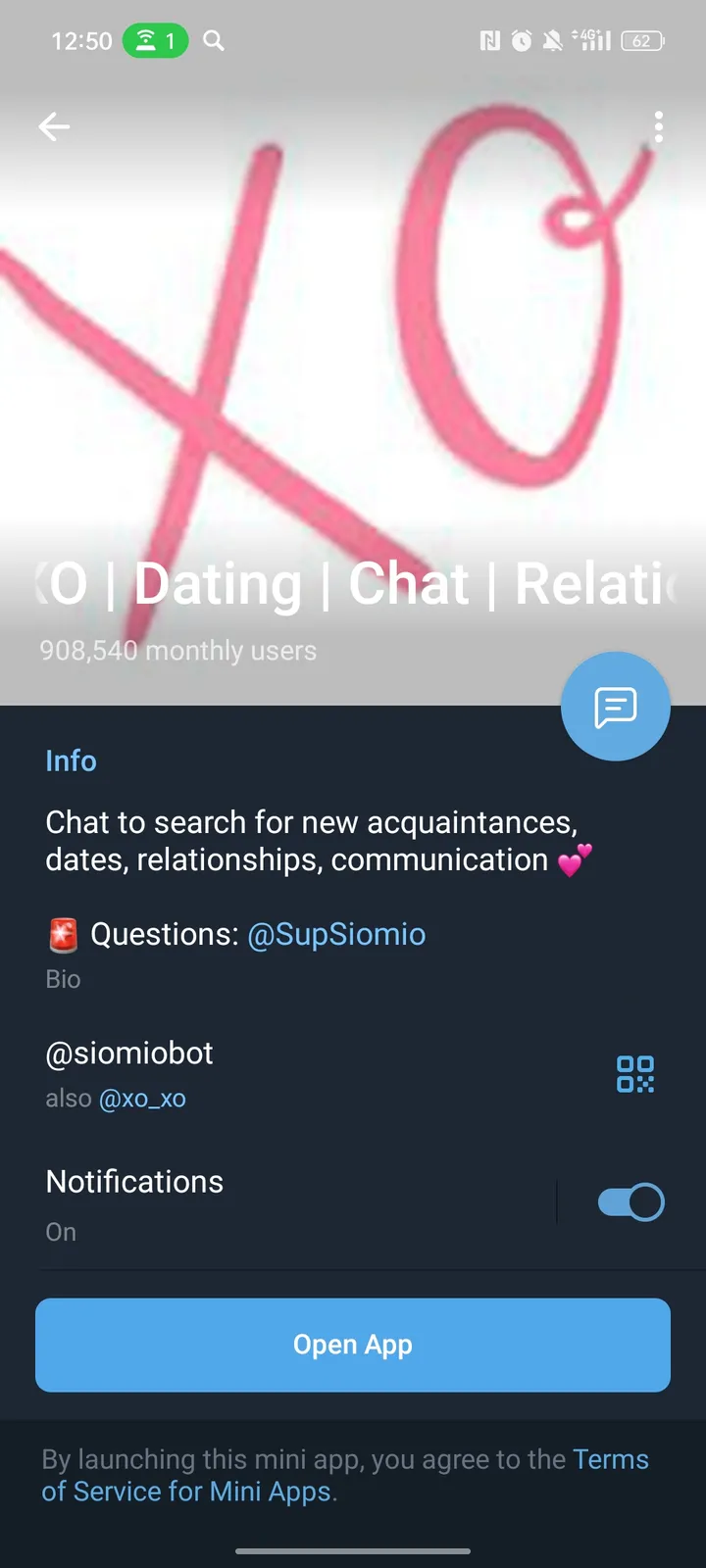
Task: Tap the @SupSiomio questions link
Action: 336,934
